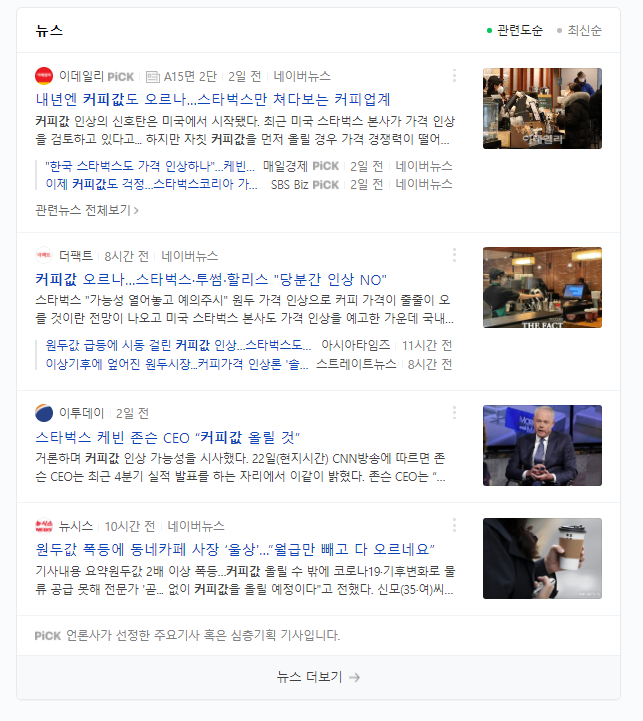Image resolution: width=643 pixels, height=721 pixels.
Task: Open article '내년엔 커피값도 오르나…스타벅스만 쳐다보는 커피업계'
Action: pyautogui.click(x=212, y=99)
